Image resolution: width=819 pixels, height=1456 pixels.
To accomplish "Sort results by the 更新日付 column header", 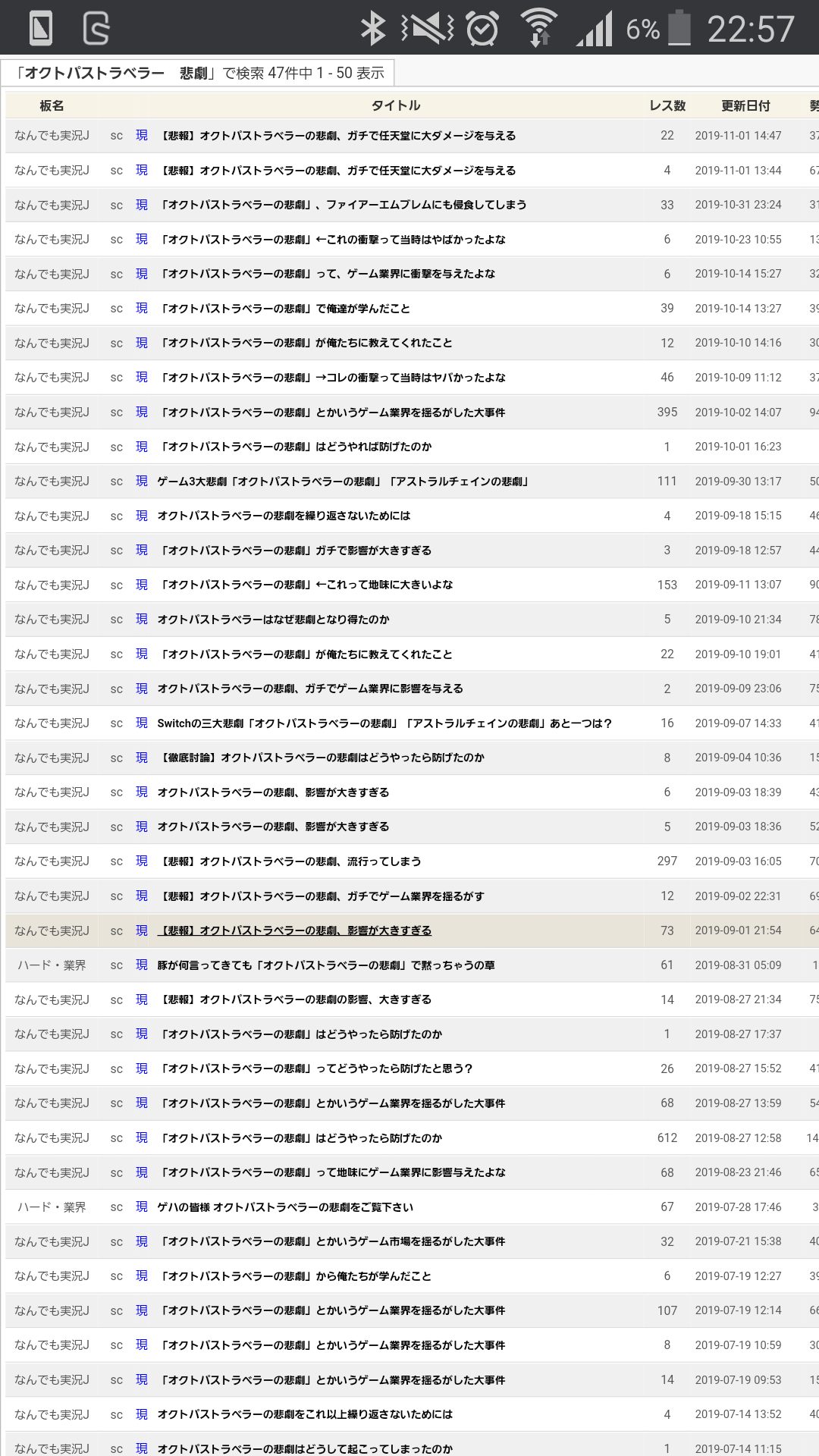I will coord(745,105).
